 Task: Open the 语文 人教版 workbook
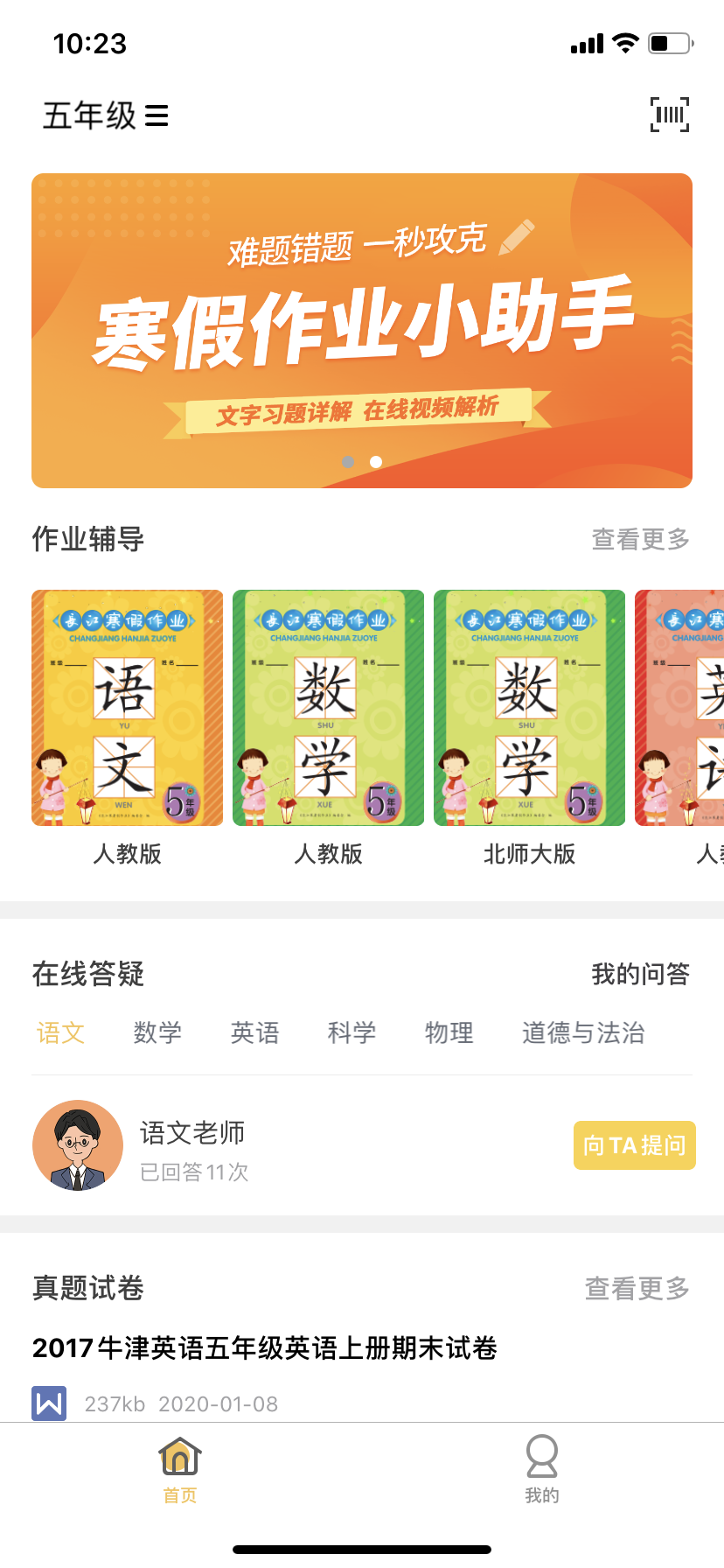(x=128, y=708)
